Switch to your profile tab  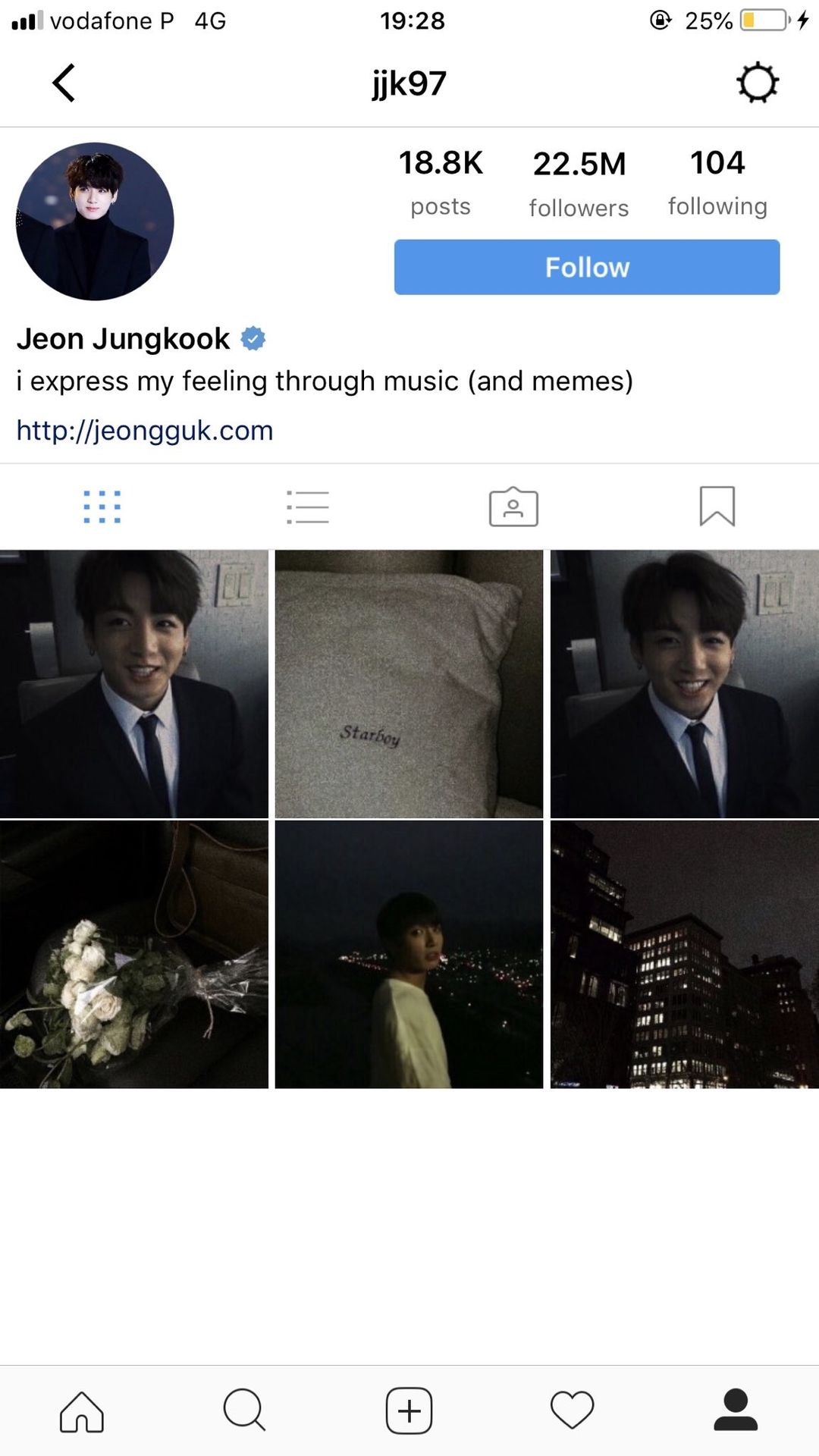tap(736, 1410)
